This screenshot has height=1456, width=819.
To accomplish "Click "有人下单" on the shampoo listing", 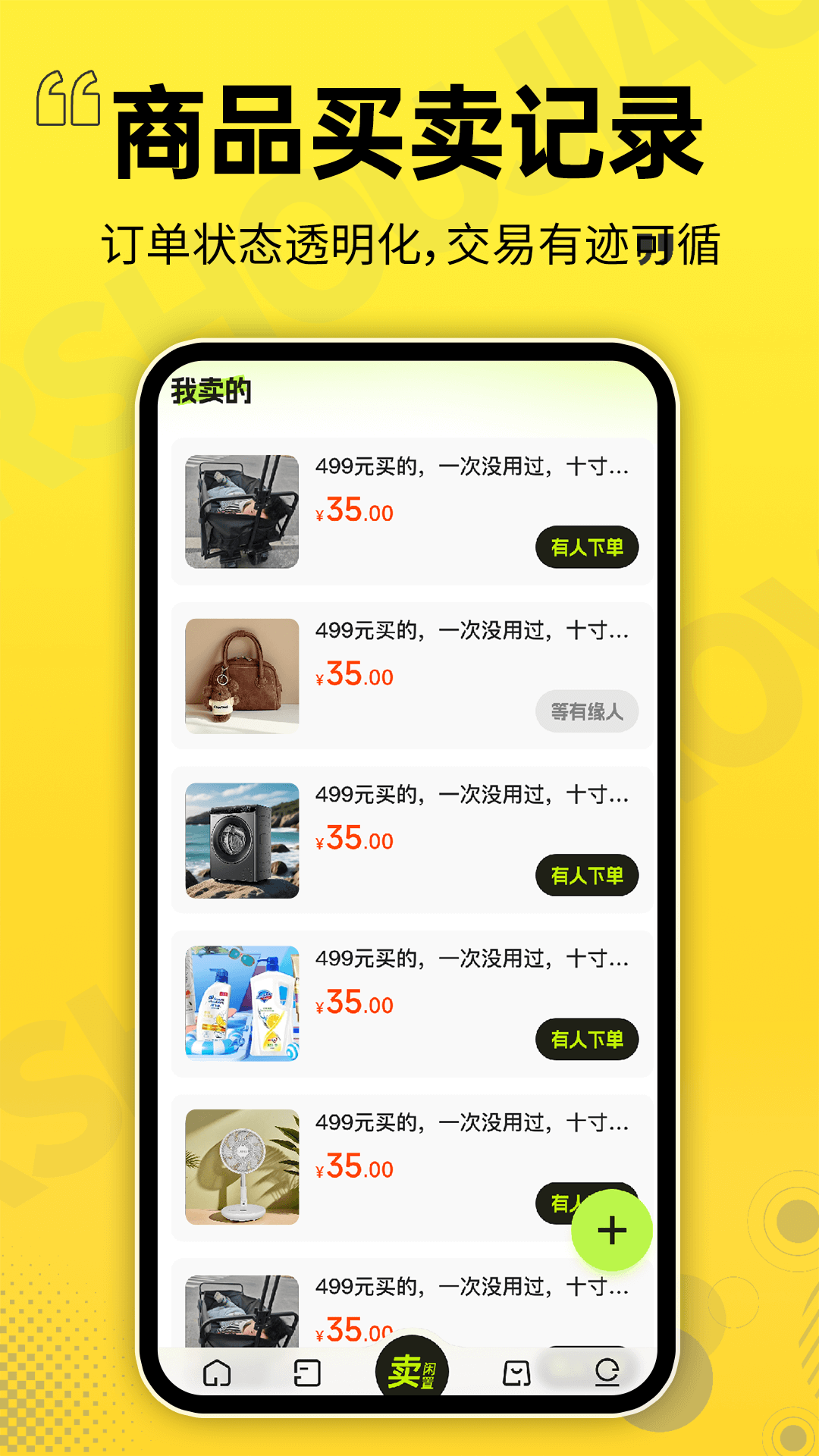I will [588, 1038].
